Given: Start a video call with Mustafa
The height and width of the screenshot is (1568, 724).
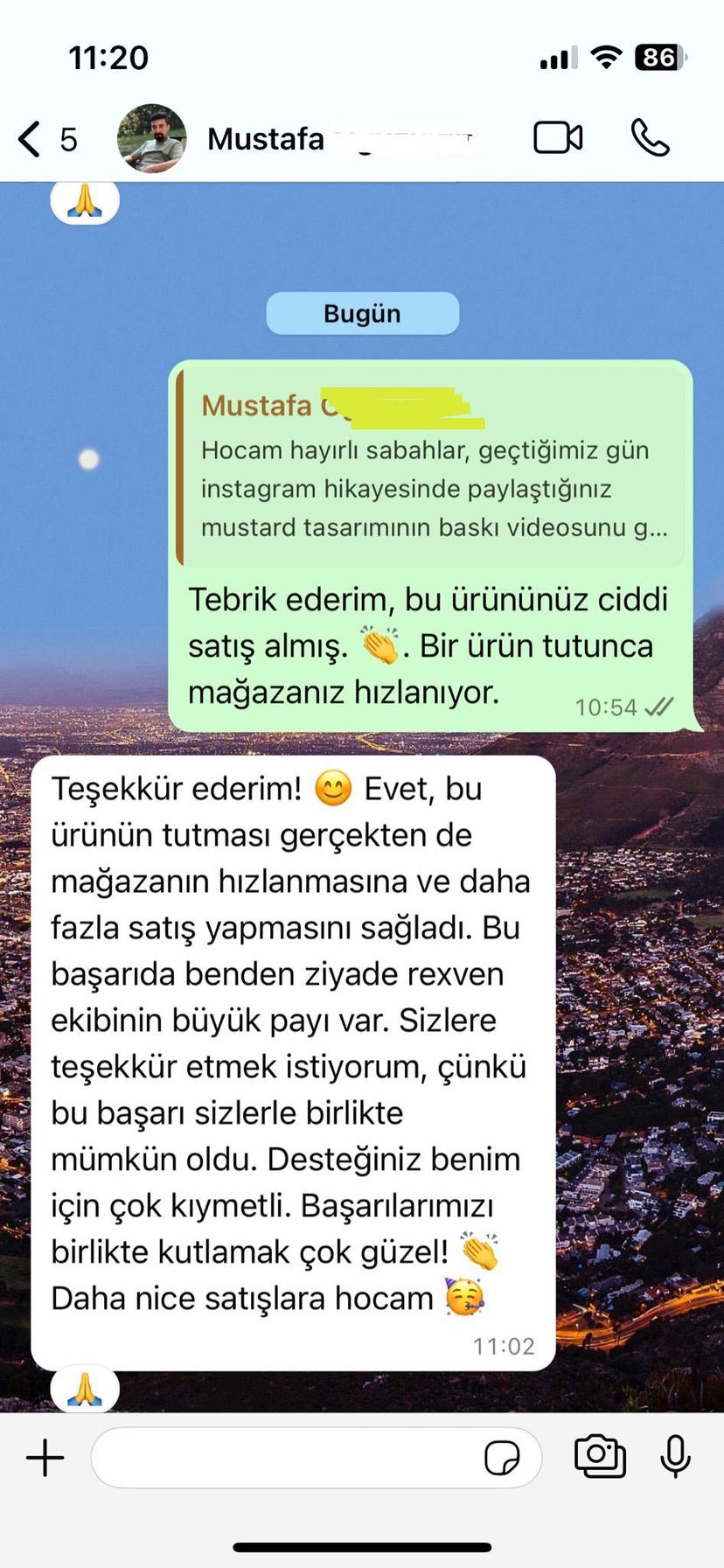Looking at the screenshot, I should (x=558, y=138).
